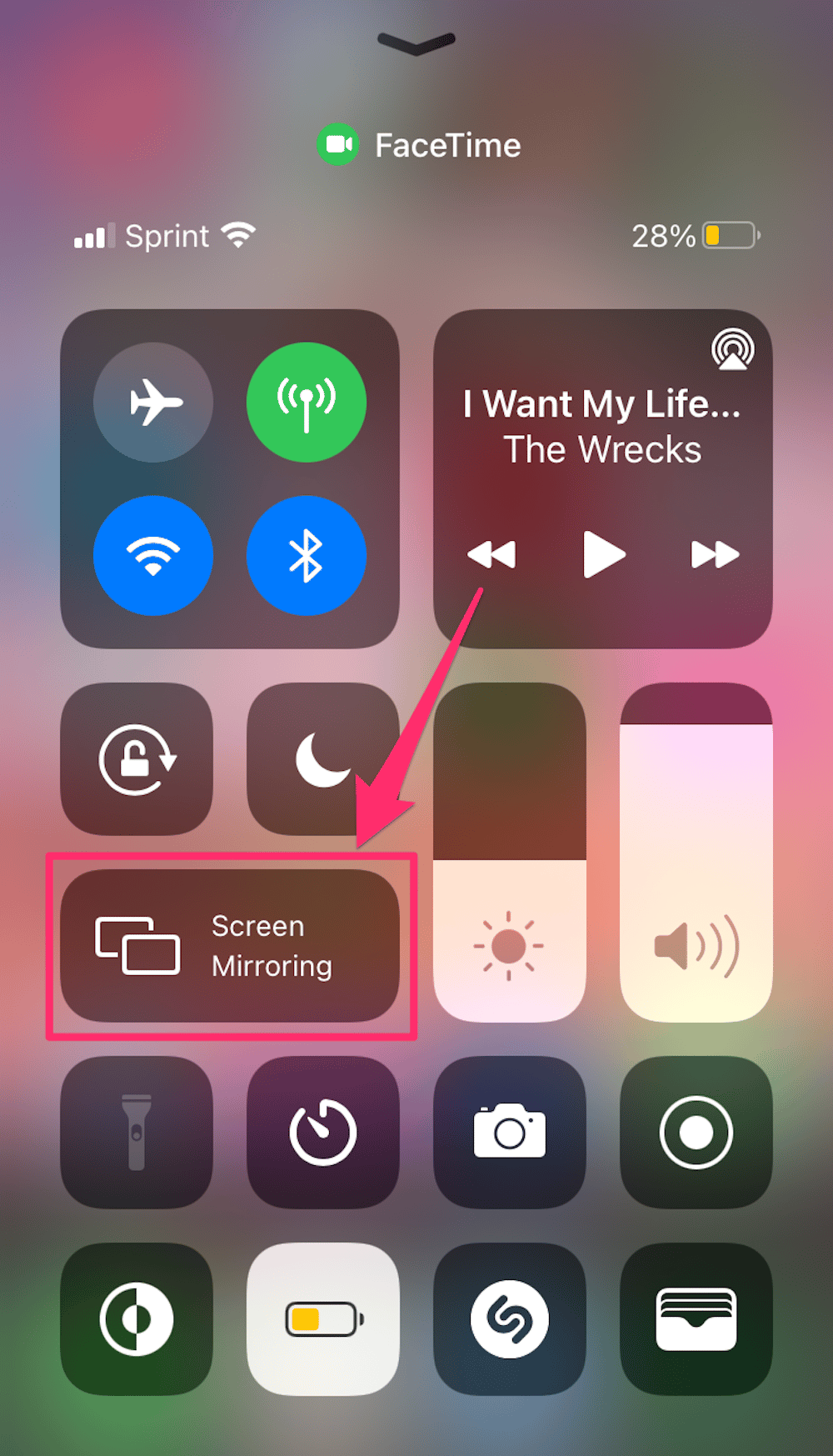Launch the camera

pyautogui.click(x=509, y=1132)
